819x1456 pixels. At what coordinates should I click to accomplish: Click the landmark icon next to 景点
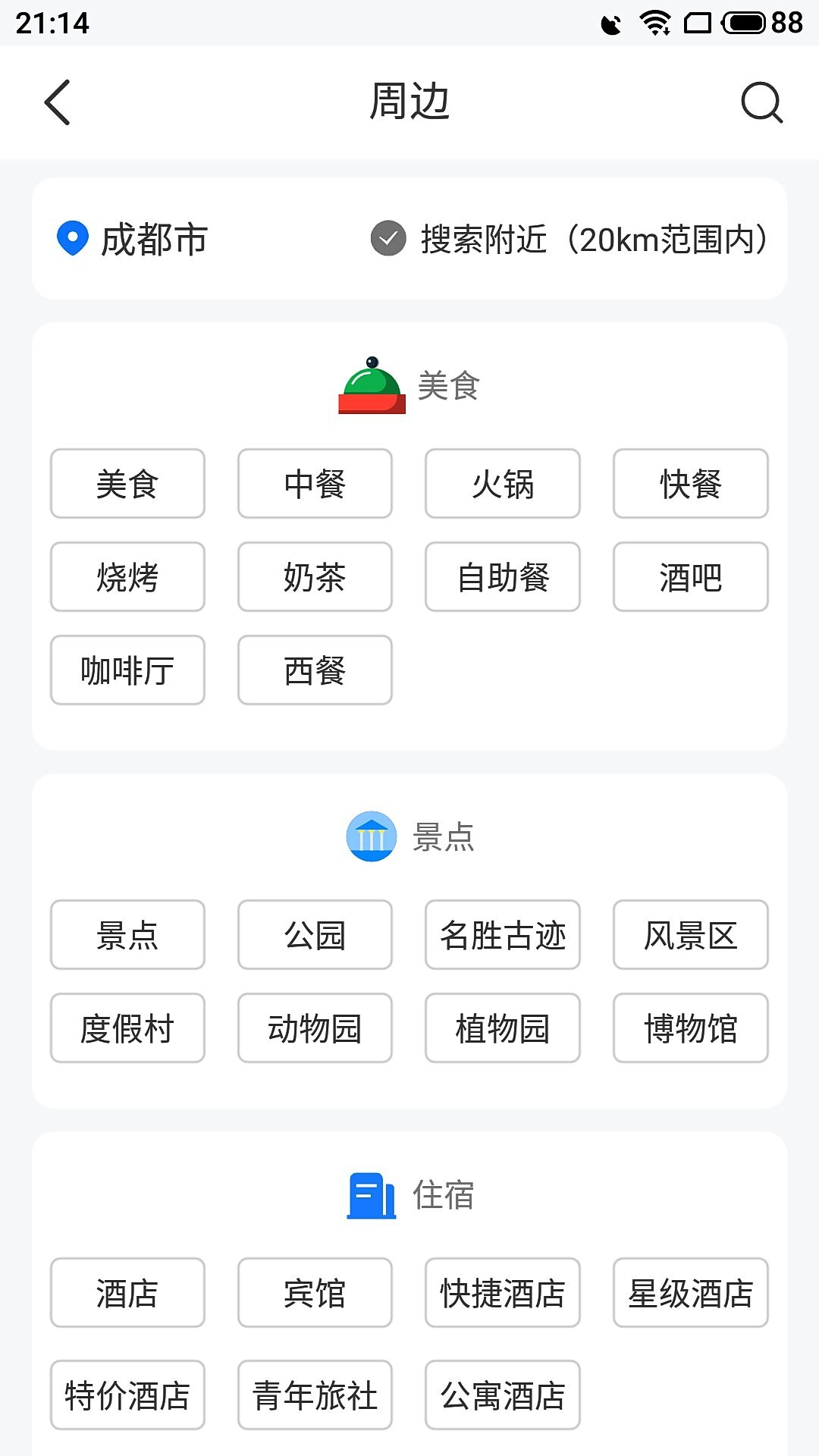point(372,836)
